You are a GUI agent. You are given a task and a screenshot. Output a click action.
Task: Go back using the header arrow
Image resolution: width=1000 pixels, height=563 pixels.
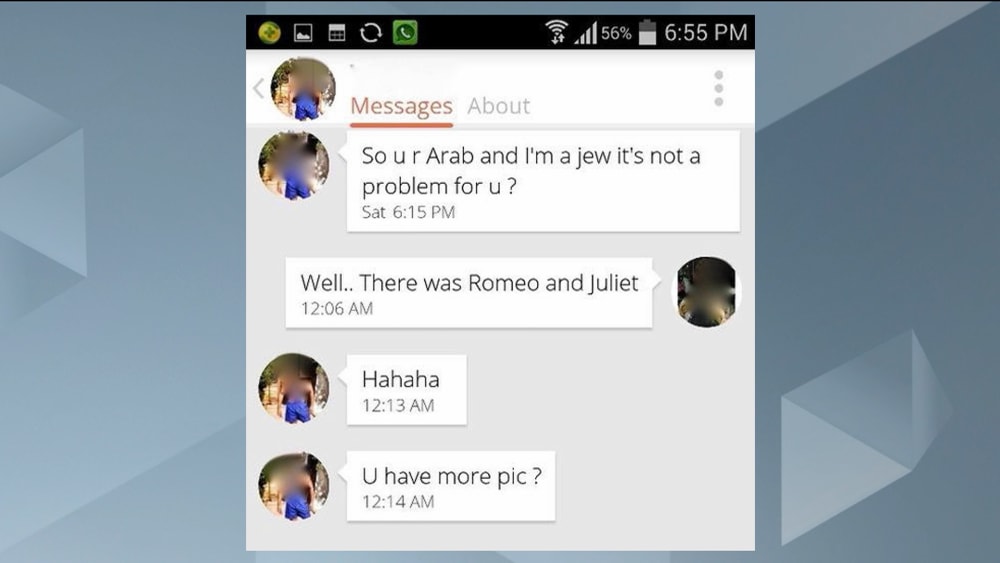click(258, 89)
